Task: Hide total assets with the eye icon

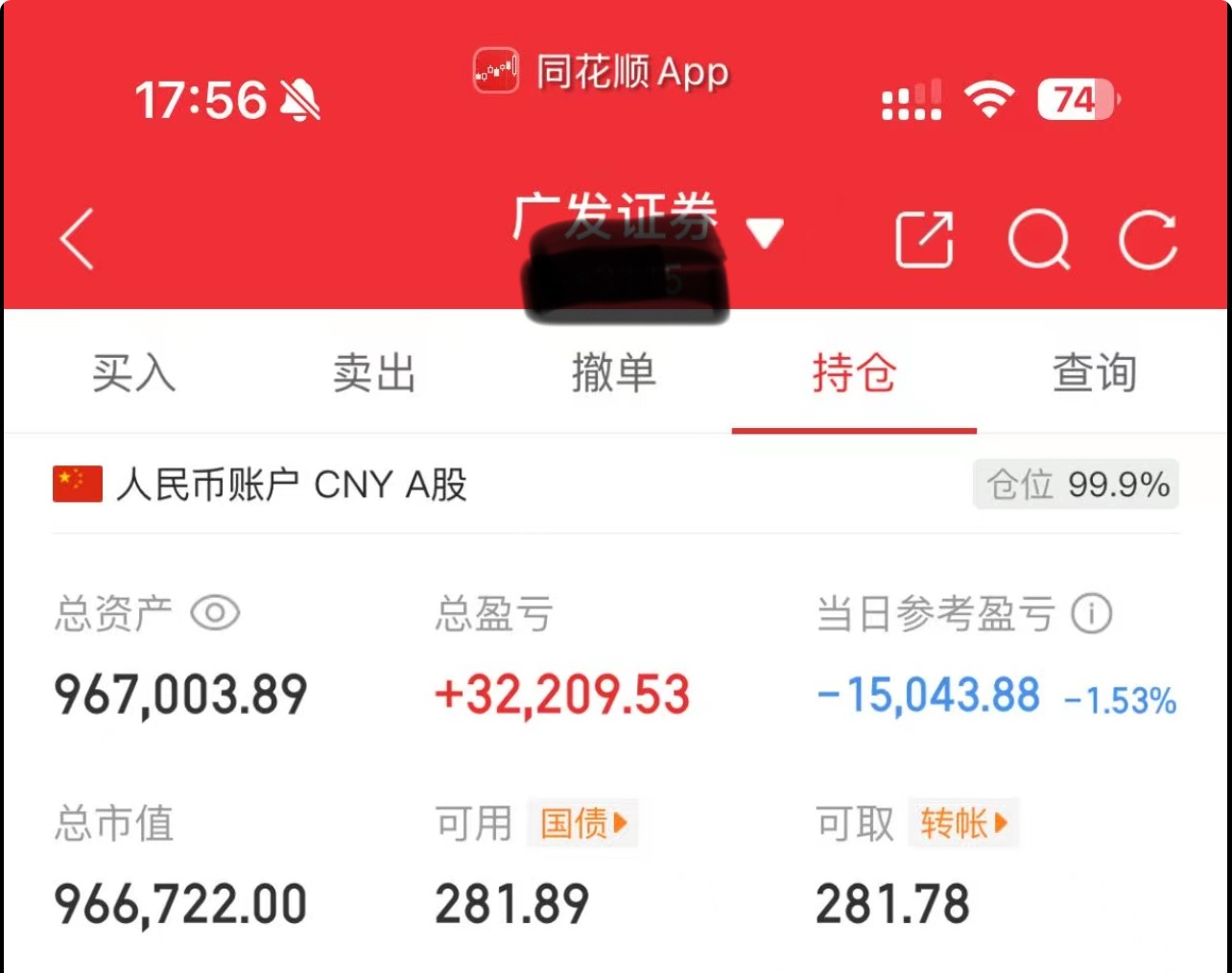Action: 215,613
